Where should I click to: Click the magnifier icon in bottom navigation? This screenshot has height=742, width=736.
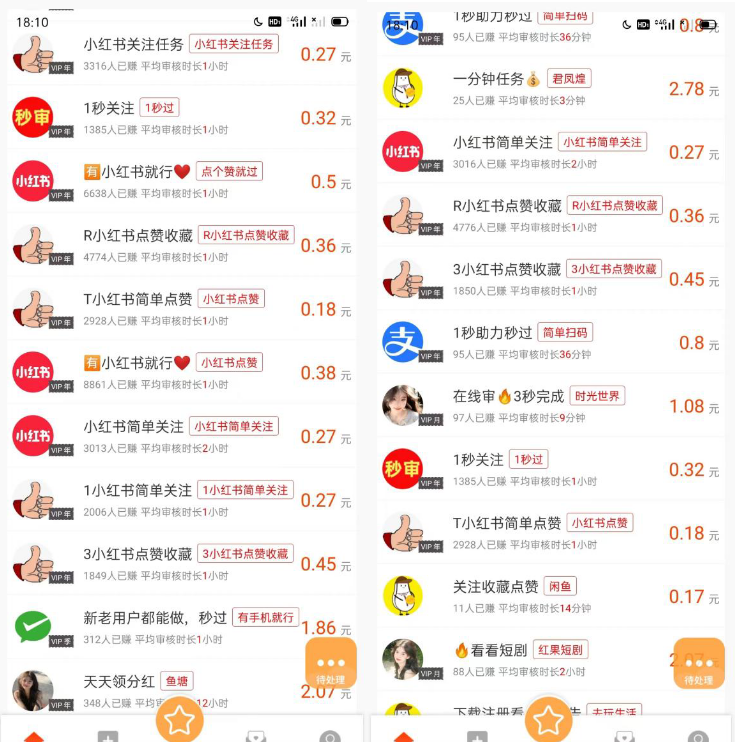pyautogui.click(x=330, y=736)
